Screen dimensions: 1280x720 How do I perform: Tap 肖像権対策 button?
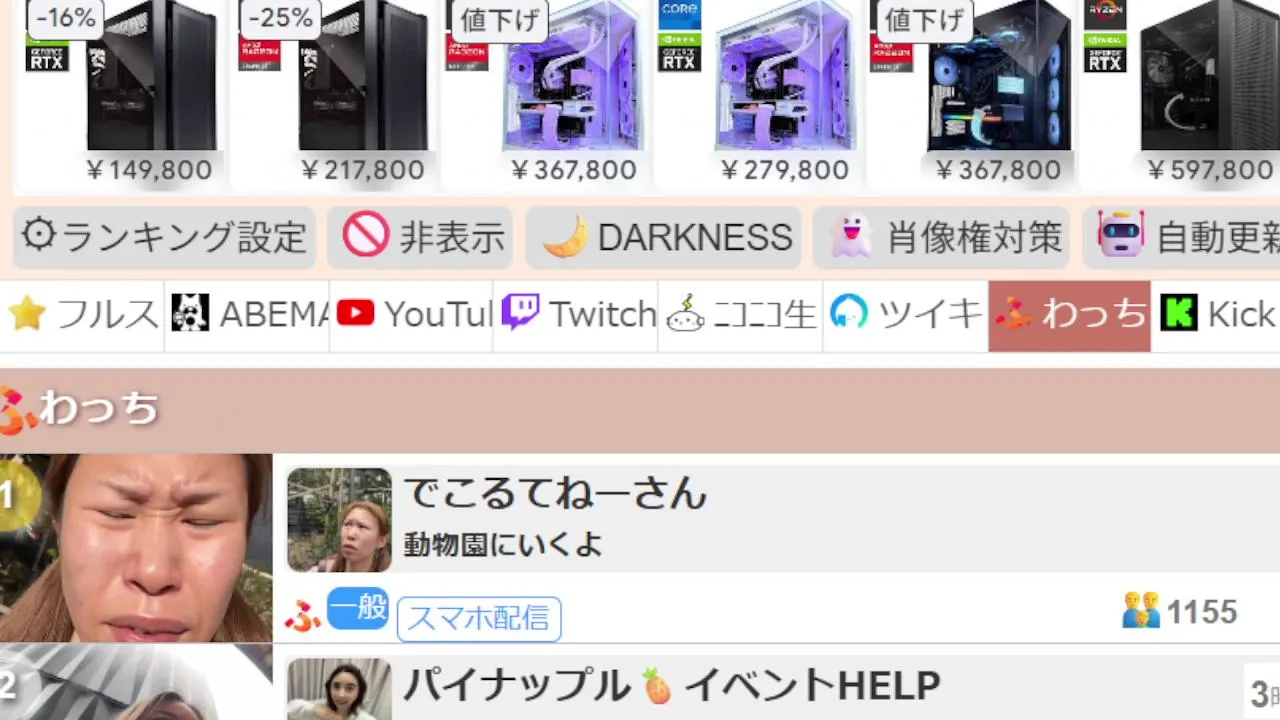point(943,238)
